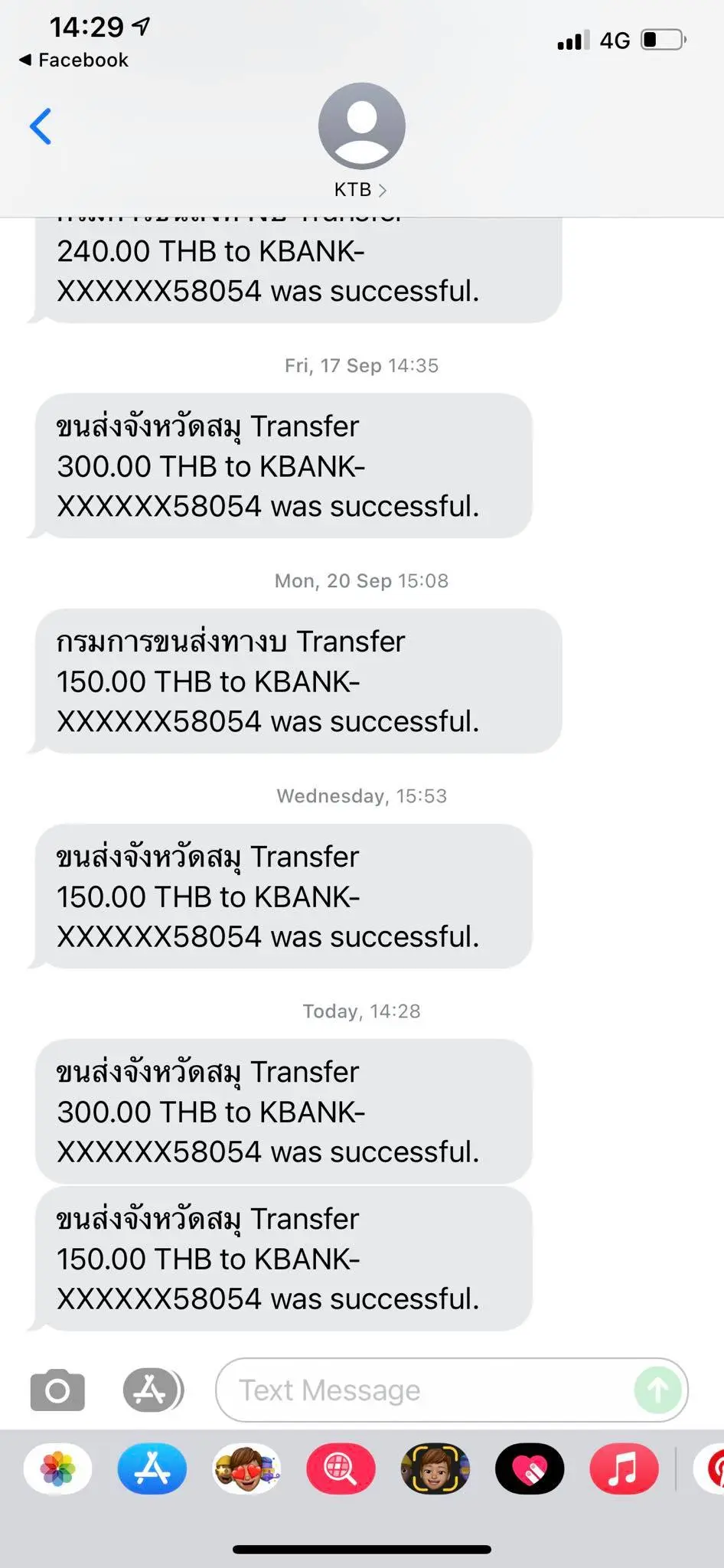
Task: Send the message with the arrow button
Action: [x=657, y=1390]
